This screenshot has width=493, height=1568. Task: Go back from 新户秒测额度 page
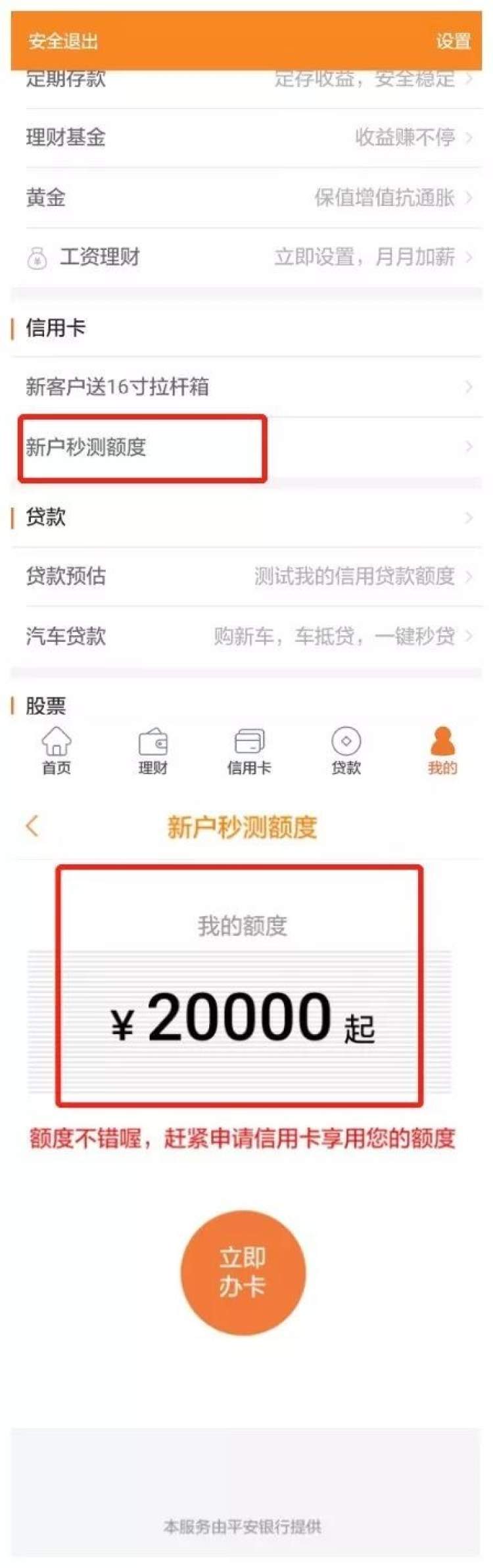point(32,826)
